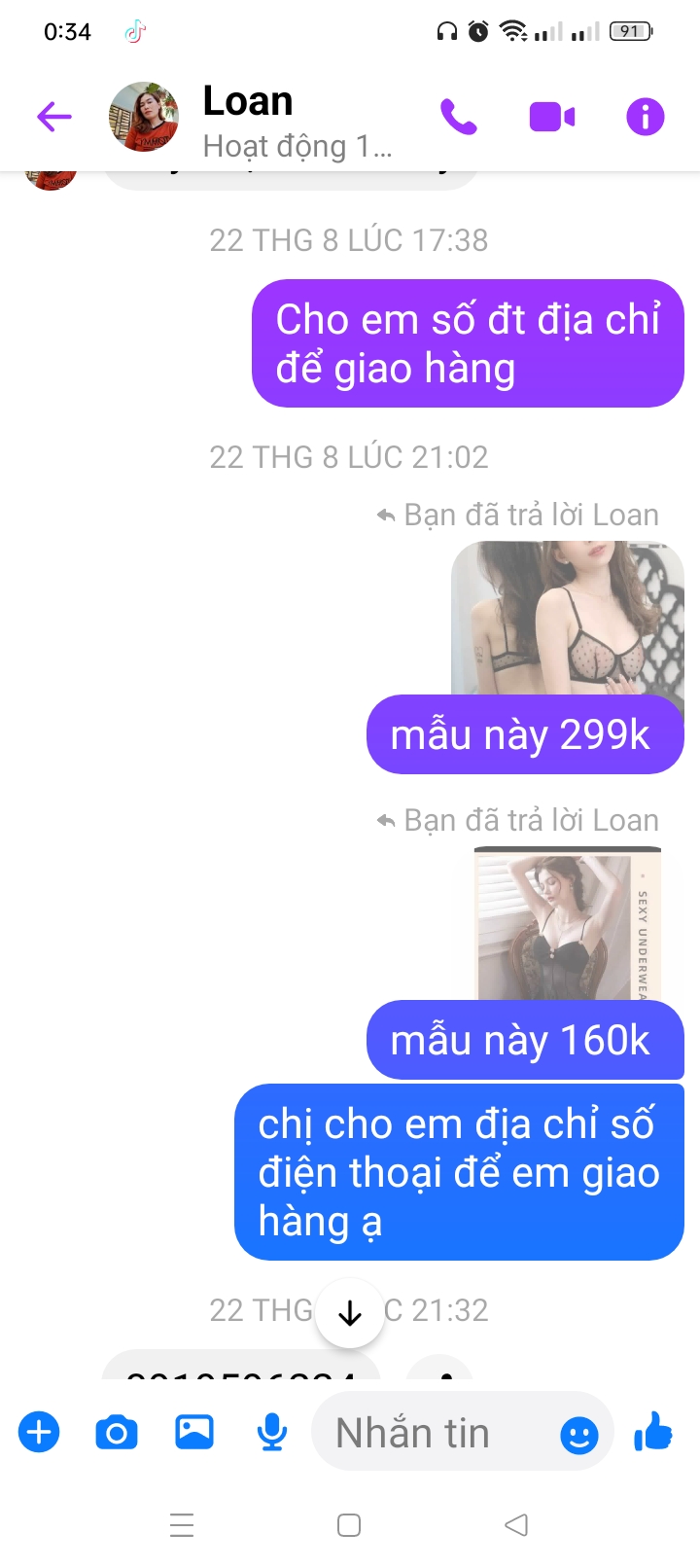This screenshot has width=700, height=1568.
Task: Open conversation info for Loan
Action: (x=645, y=118)
